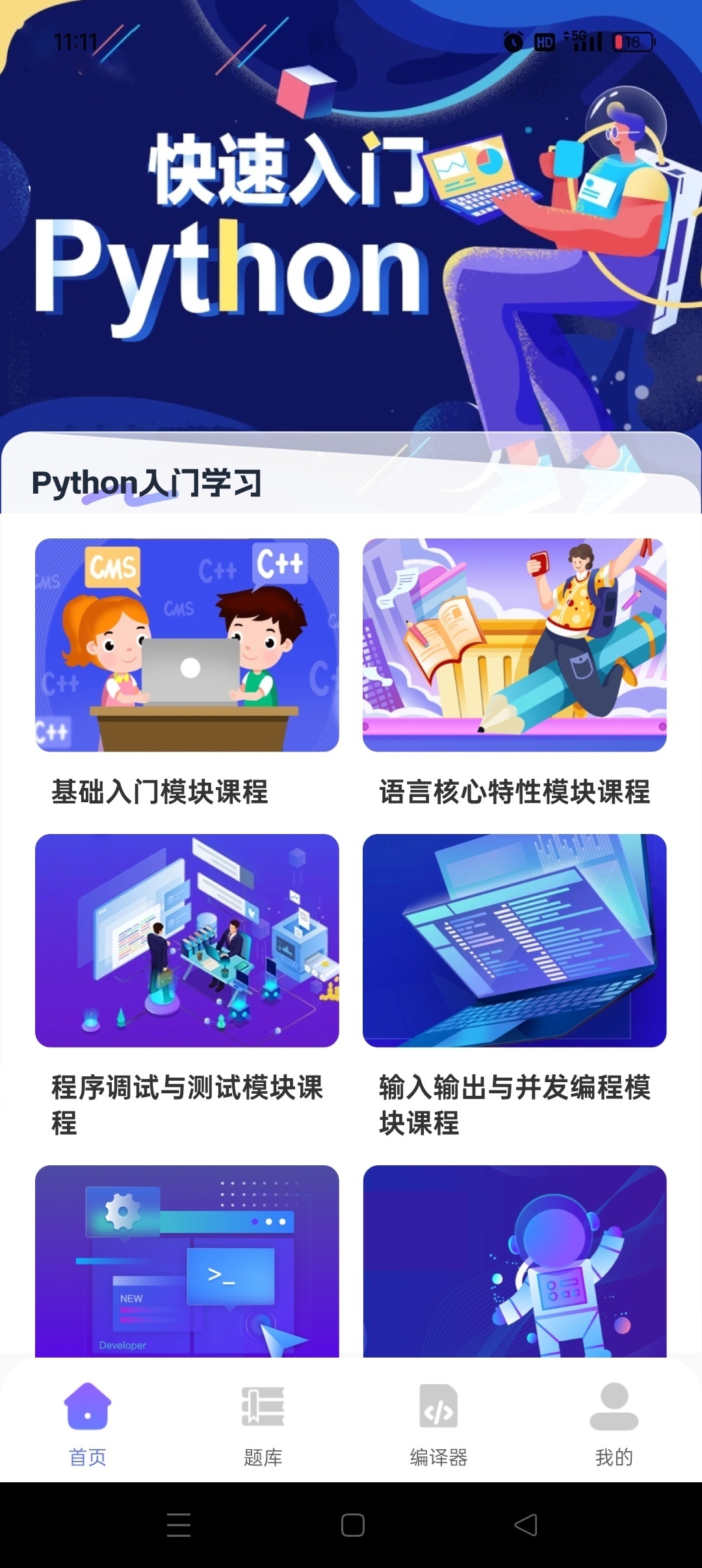Open the course card with the astronaut
Image resolution: width=702 pixels, height=1568 pixels.
coord(514,1261)
